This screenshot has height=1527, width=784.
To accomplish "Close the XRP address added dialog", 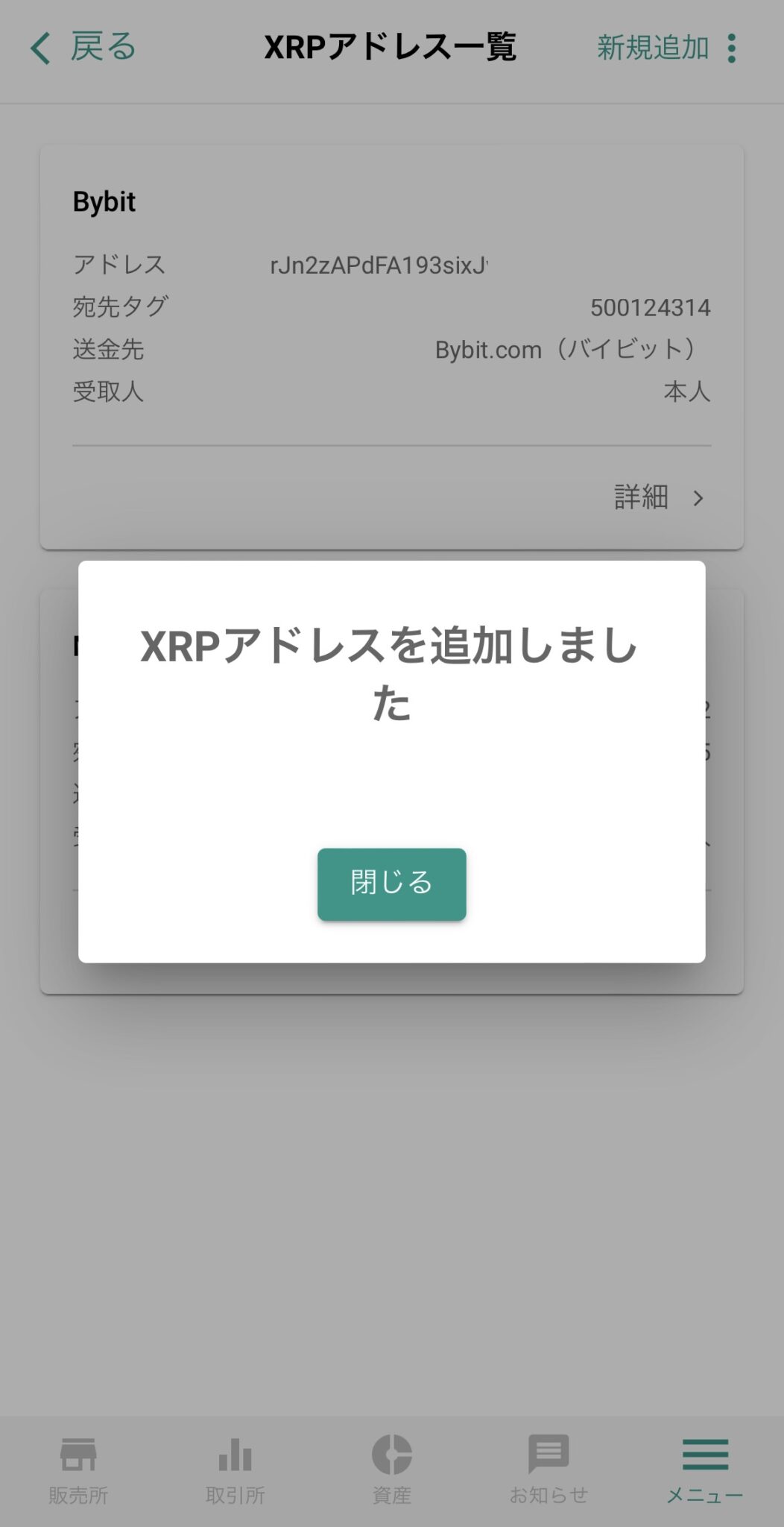I will pos(392,884).
